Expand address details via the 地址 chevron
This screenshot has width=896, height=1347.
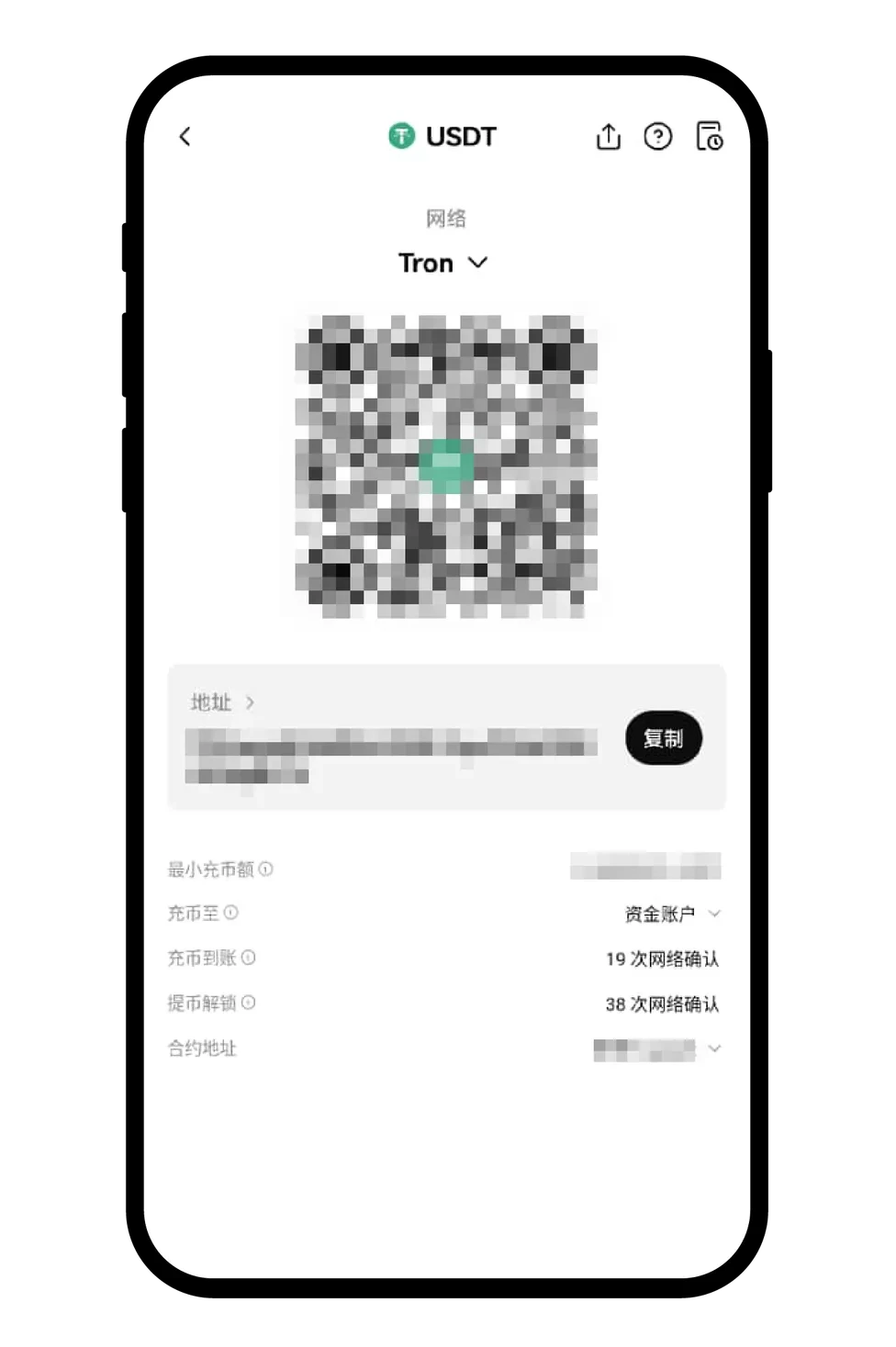click(x=249, y=702)
